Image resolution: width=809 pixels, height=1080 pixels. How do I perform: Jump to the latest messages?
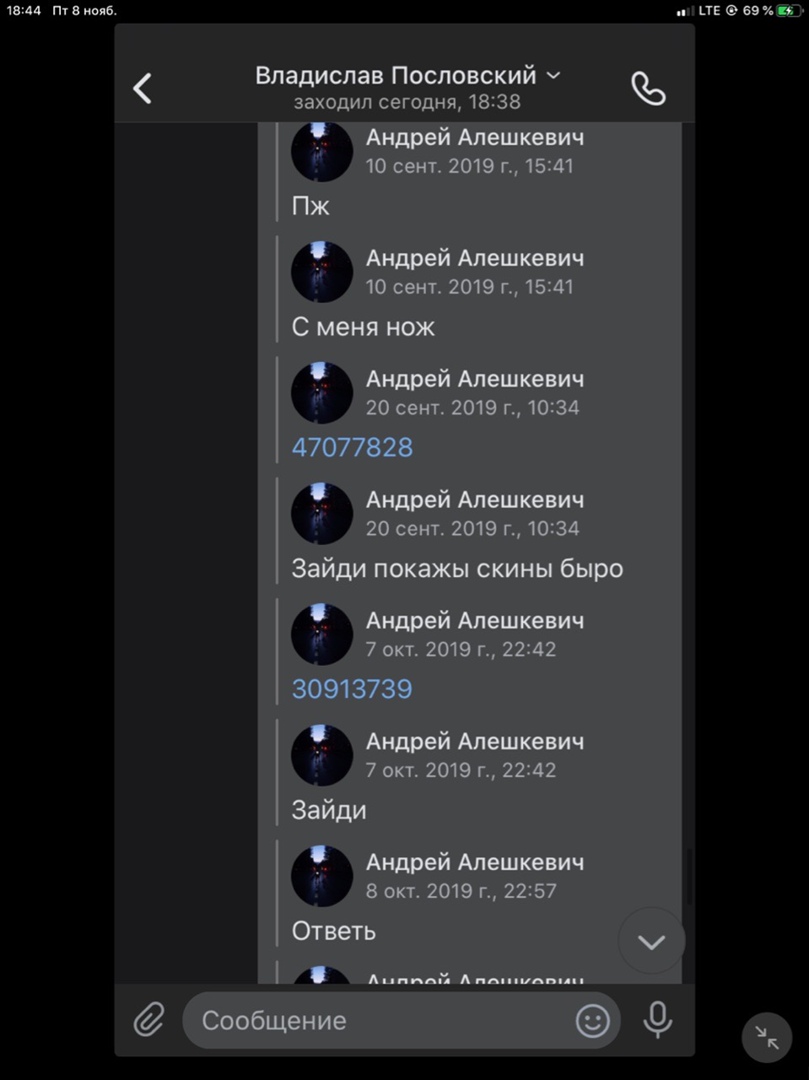coord(651,941)
